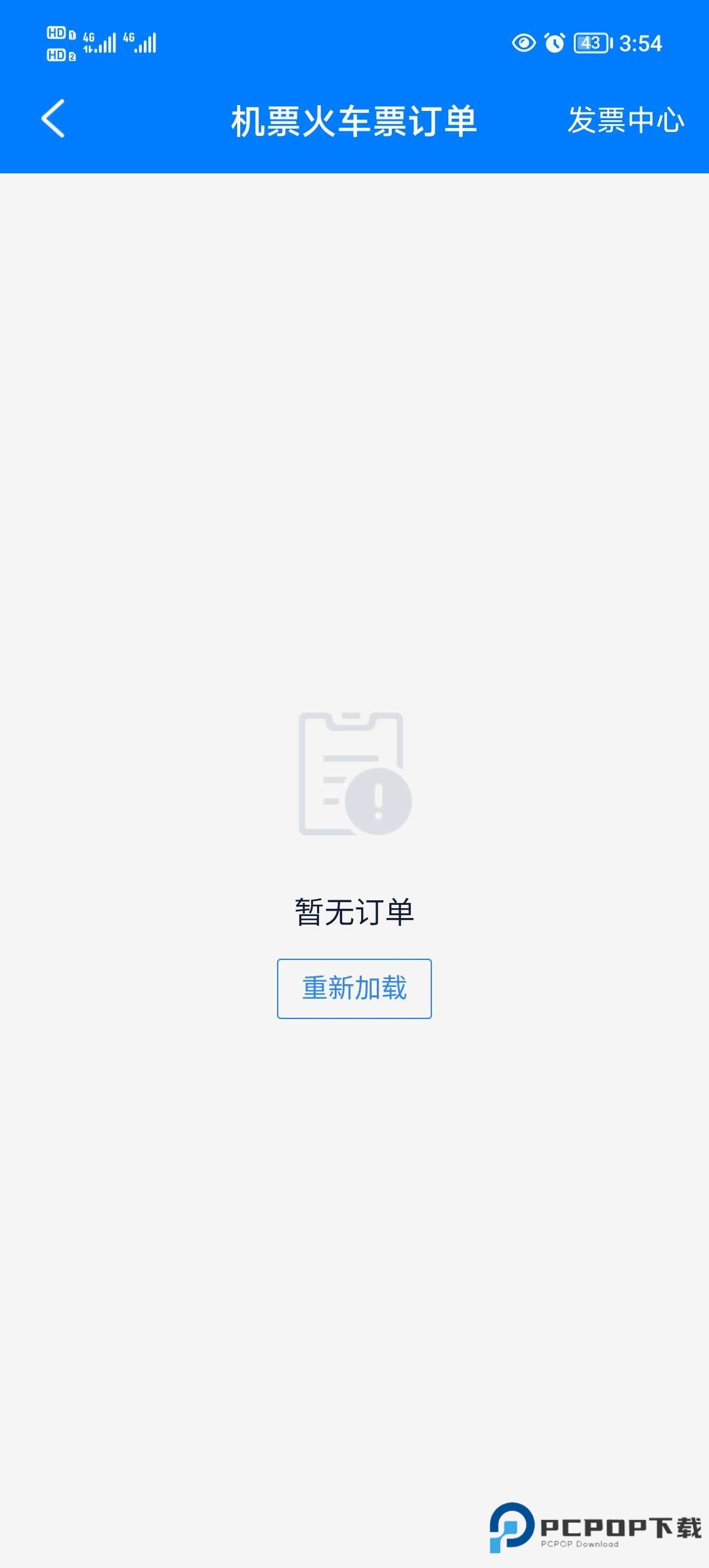Image resolution: width=709 pixels, height=1568 pixels.
Task: Tap 重新加载 to reload orders
Action: (x=354, y=988)
